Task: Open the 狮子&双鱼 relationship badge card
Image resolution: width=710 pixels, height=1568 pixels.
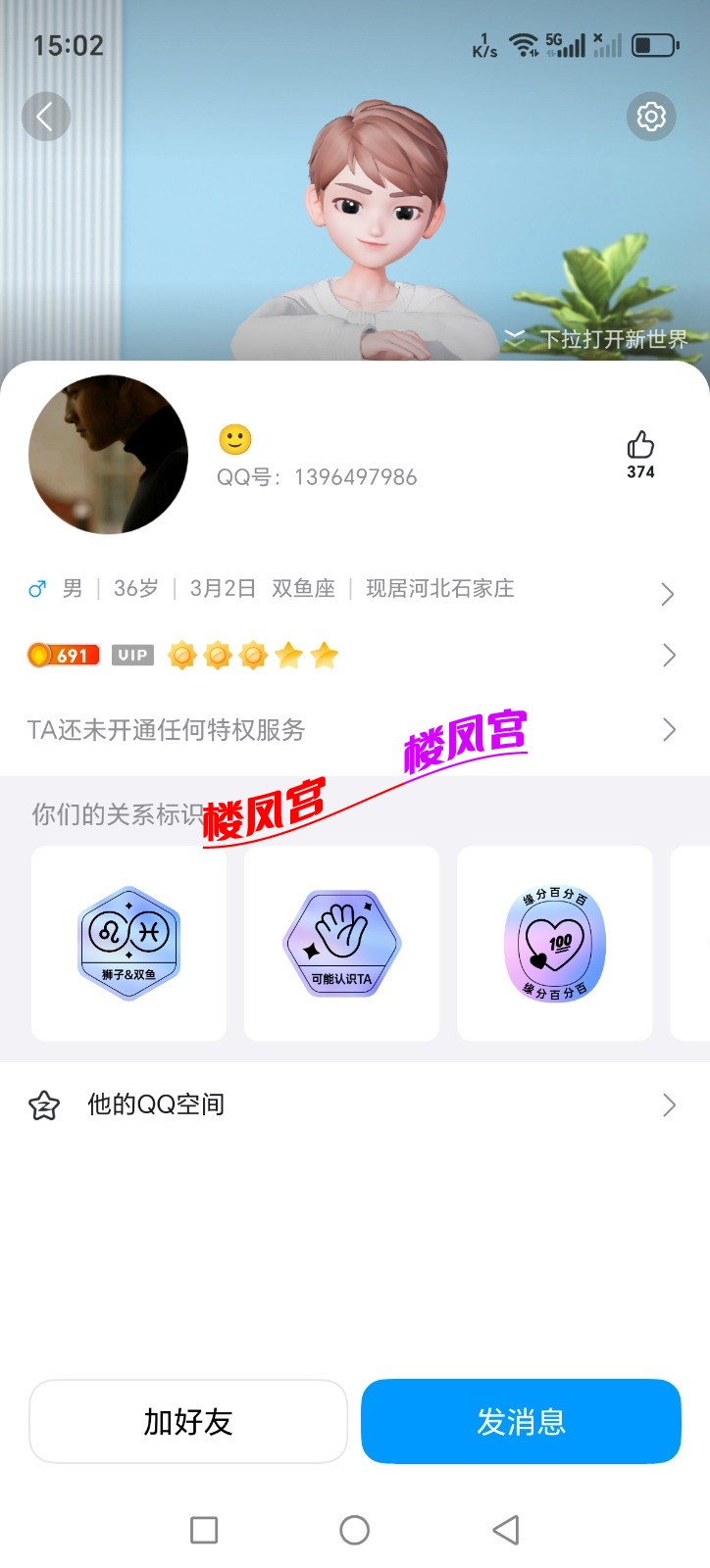Action: [128, 943]
